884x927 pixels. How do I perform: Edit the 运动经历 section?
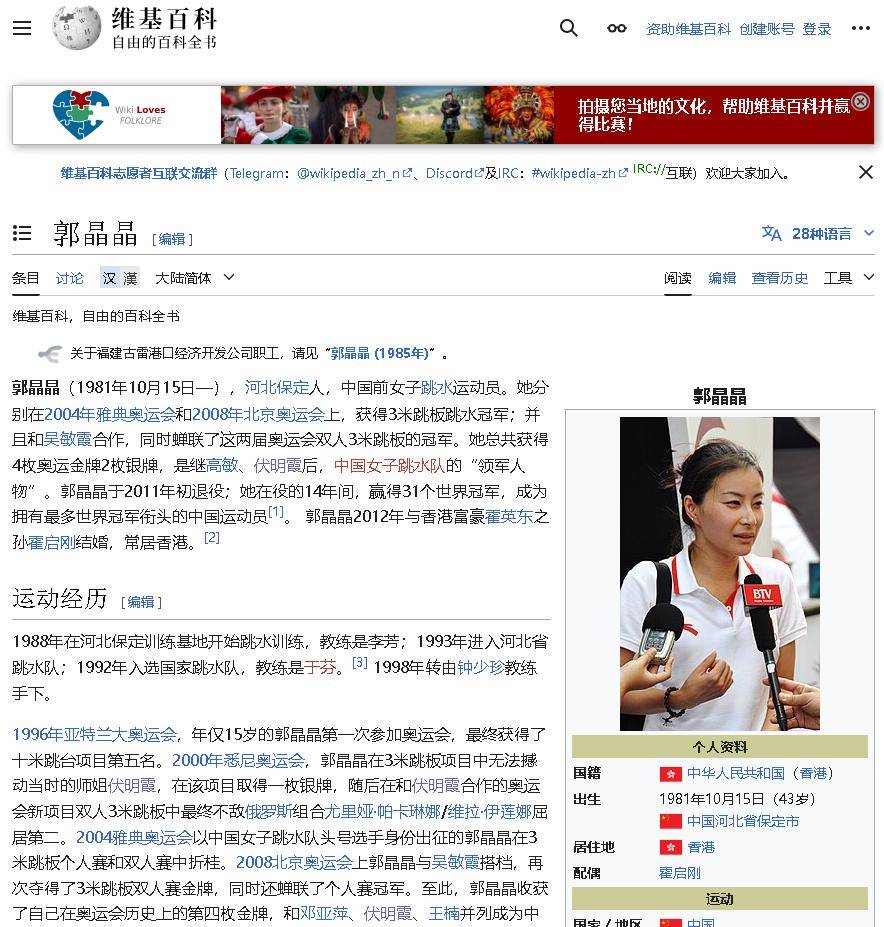[x=141, y=602]
